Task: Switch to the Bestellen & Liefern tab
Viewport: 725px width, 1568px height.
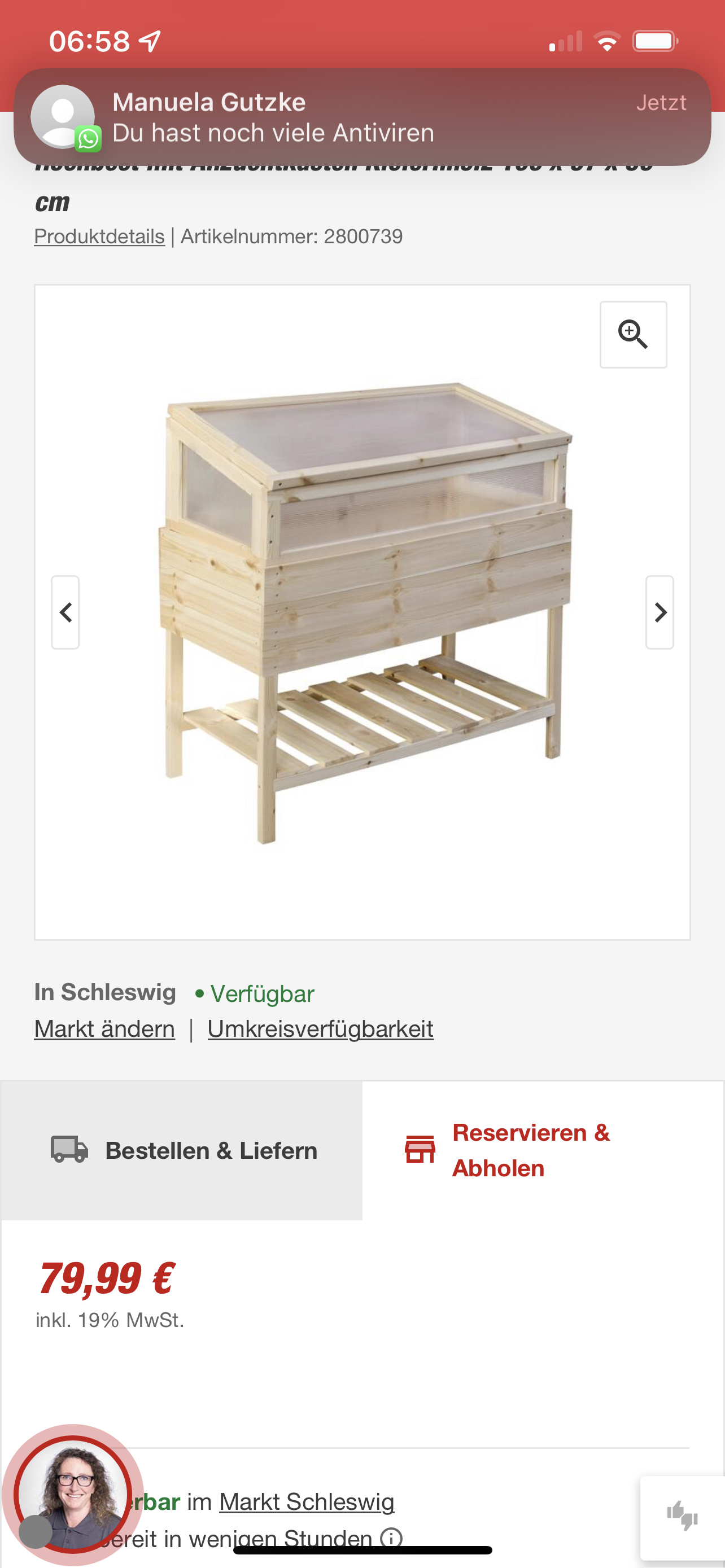Action: coord(182,1150)
